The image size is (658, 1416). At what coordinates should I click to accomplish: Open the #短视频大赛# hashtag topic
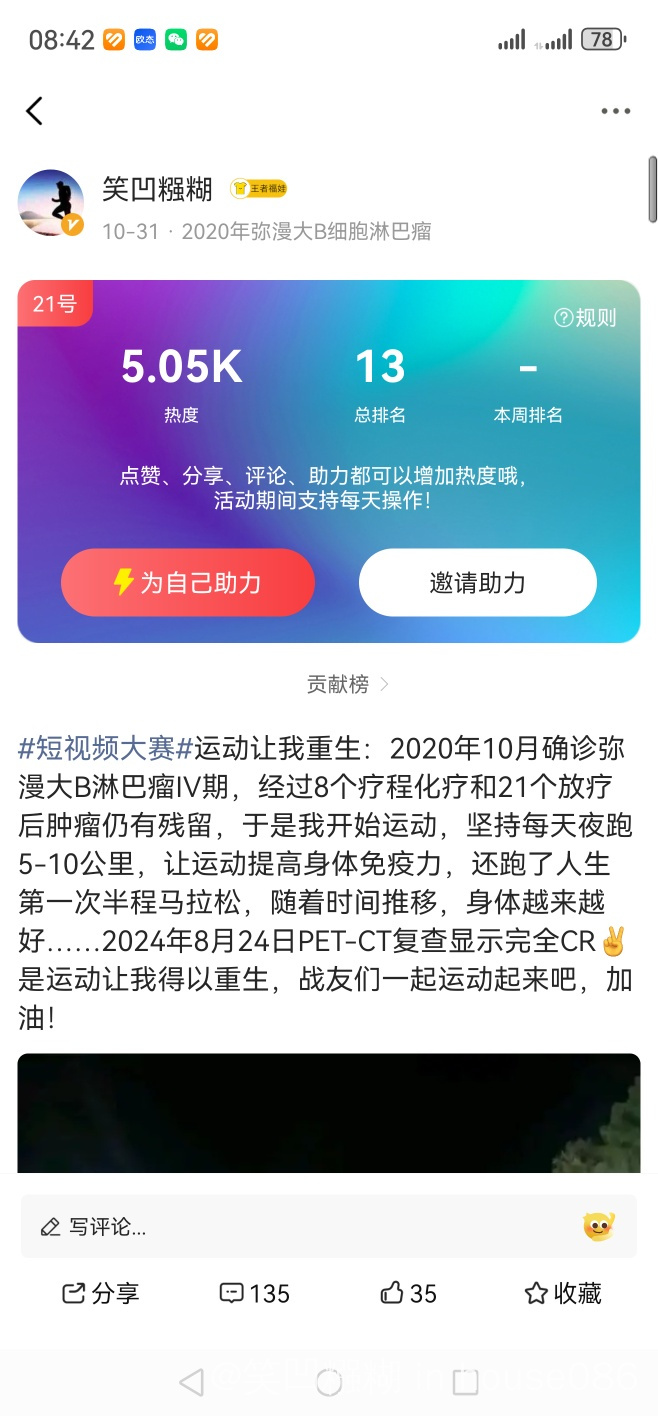coord(106,748)
